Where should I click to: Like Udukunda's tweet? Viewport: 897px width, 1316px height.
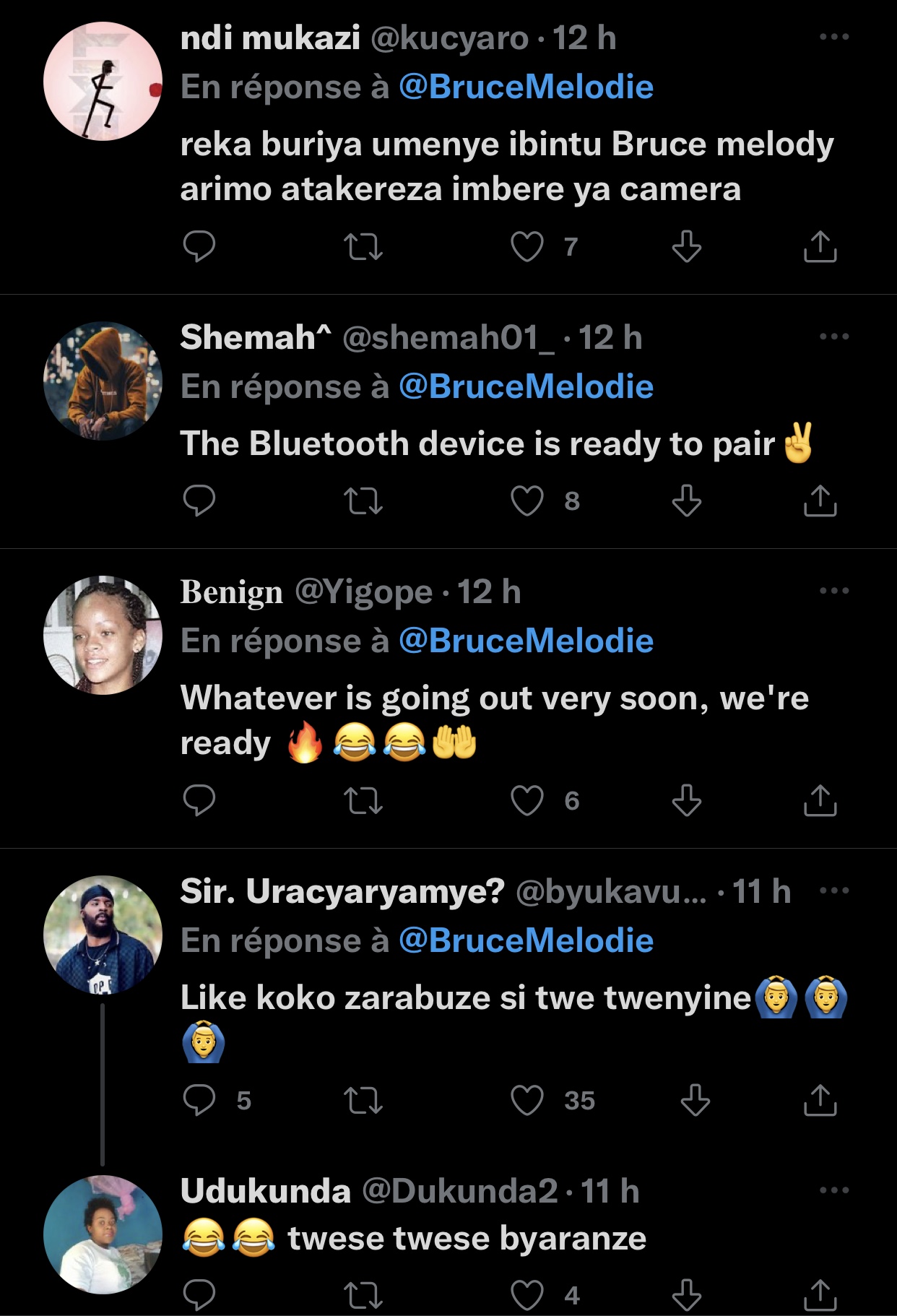526,1295
